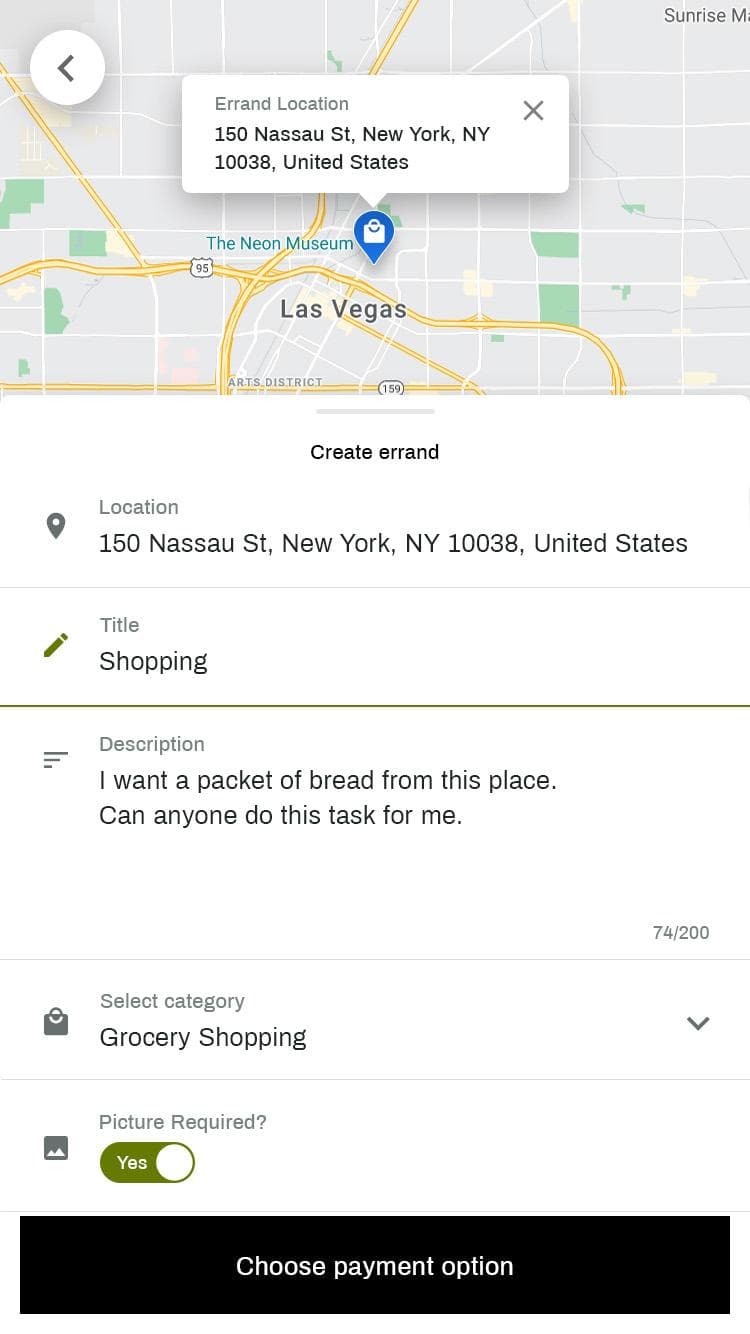Screen dimensions: 750x1334
Task: Tap the blue errand map pin
Action: (x=374, y=234)
